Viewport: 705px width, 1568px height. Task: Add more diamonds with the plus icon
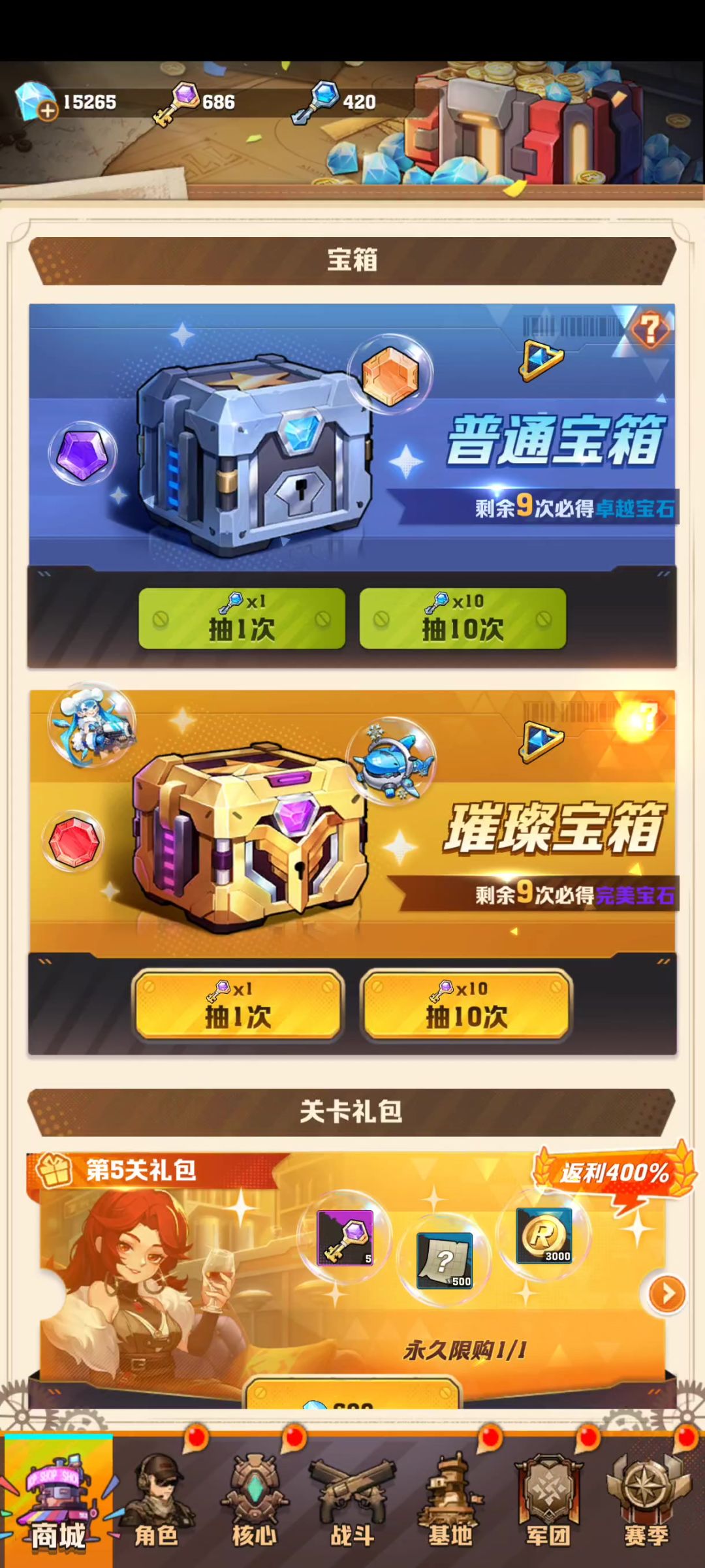pyautogui.click(x=47, y=112)
